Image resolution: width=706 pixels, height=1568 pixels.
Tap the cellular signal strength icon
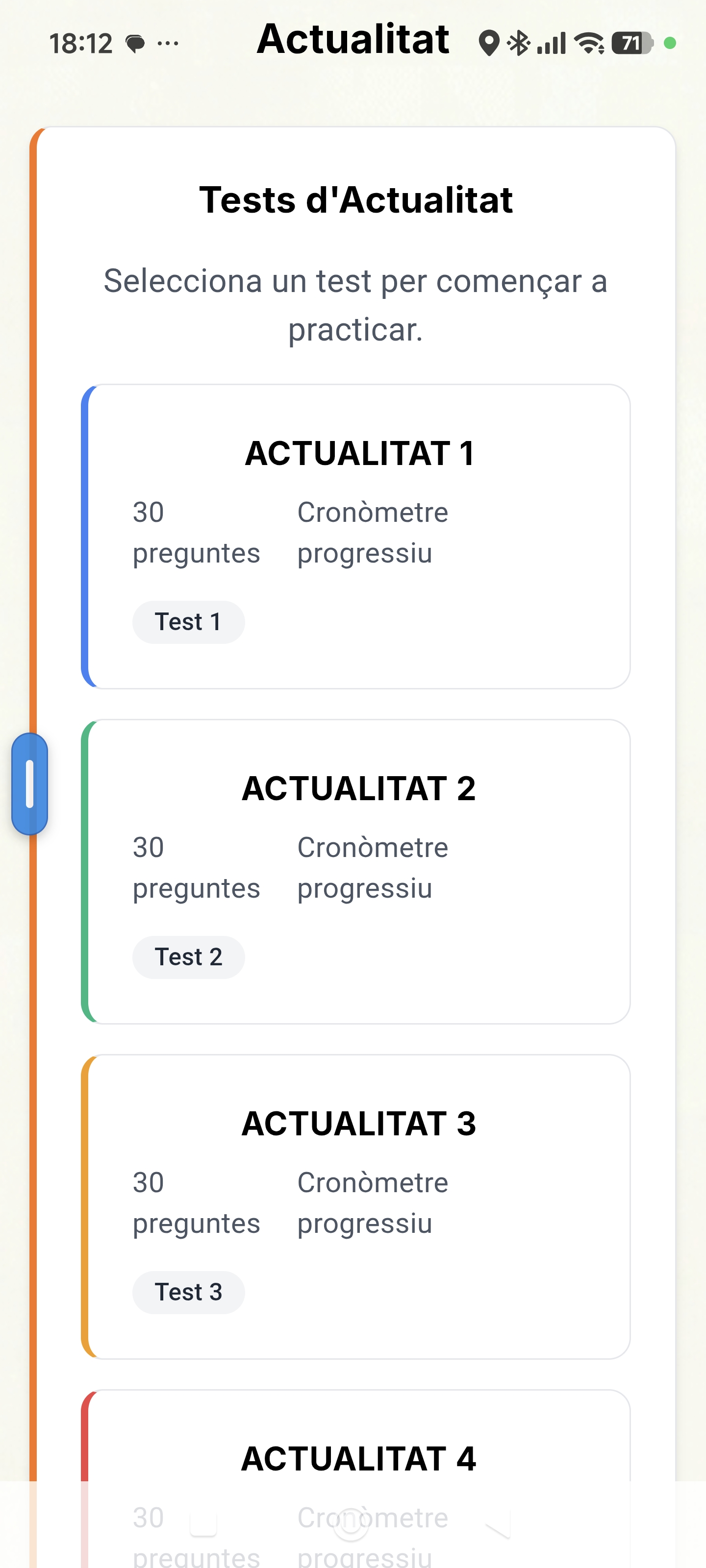(x=551, y=43)
